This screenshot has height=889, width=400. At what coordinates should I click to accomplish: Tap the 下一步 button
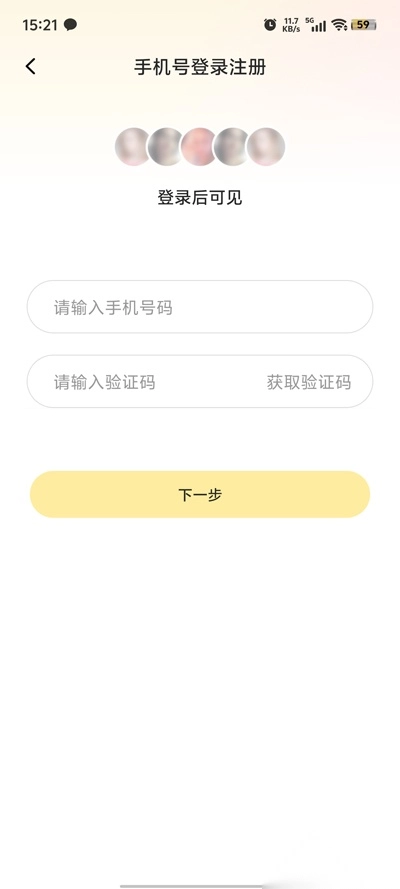(x=200, y=494)
